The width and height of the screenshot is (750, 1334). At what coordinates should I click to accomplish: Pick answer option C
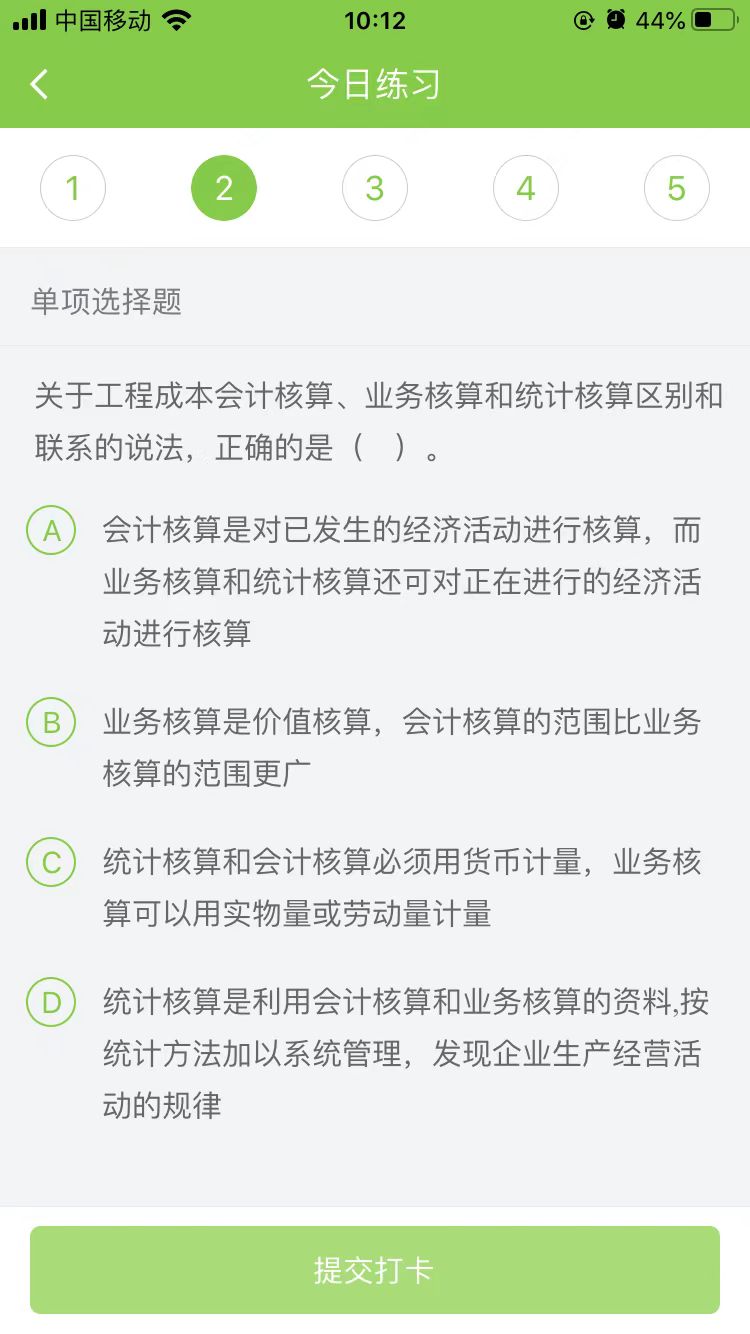52,862
